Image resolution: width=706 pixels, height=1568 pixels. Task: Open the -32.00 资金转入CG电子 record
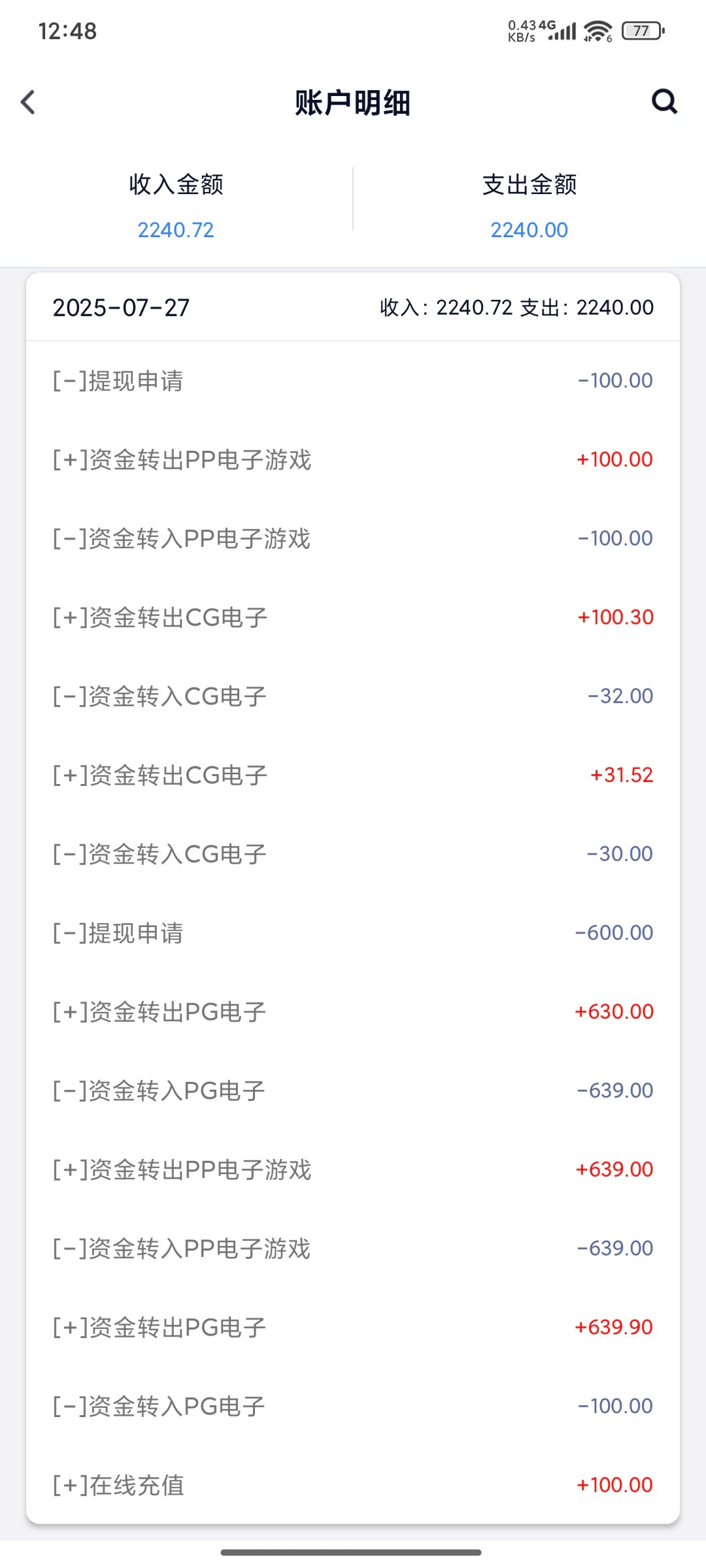(x=353, y=696)
